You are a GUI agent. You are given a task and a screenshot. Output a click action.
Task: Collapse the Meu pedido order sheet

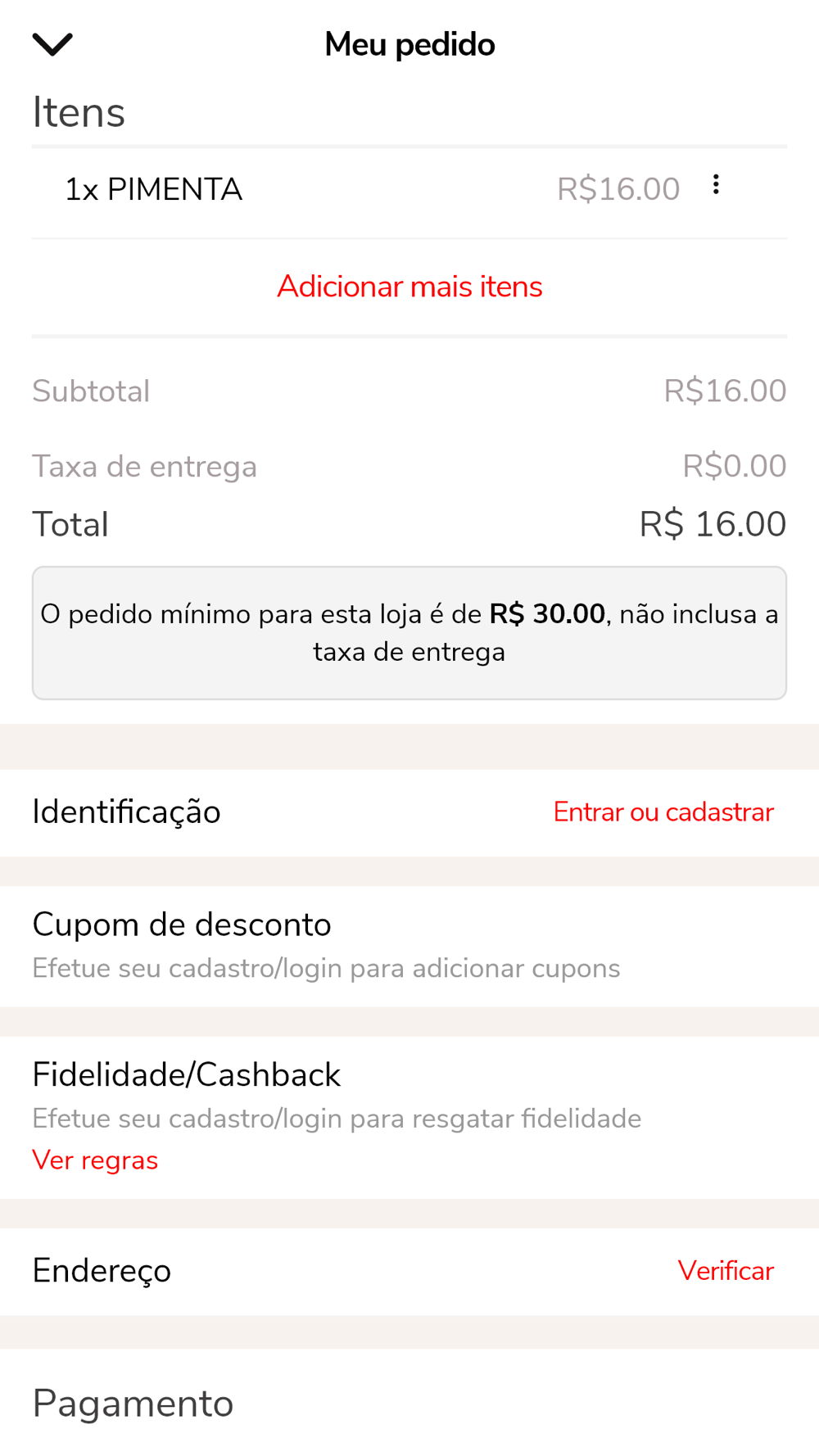tap(52, 44)
